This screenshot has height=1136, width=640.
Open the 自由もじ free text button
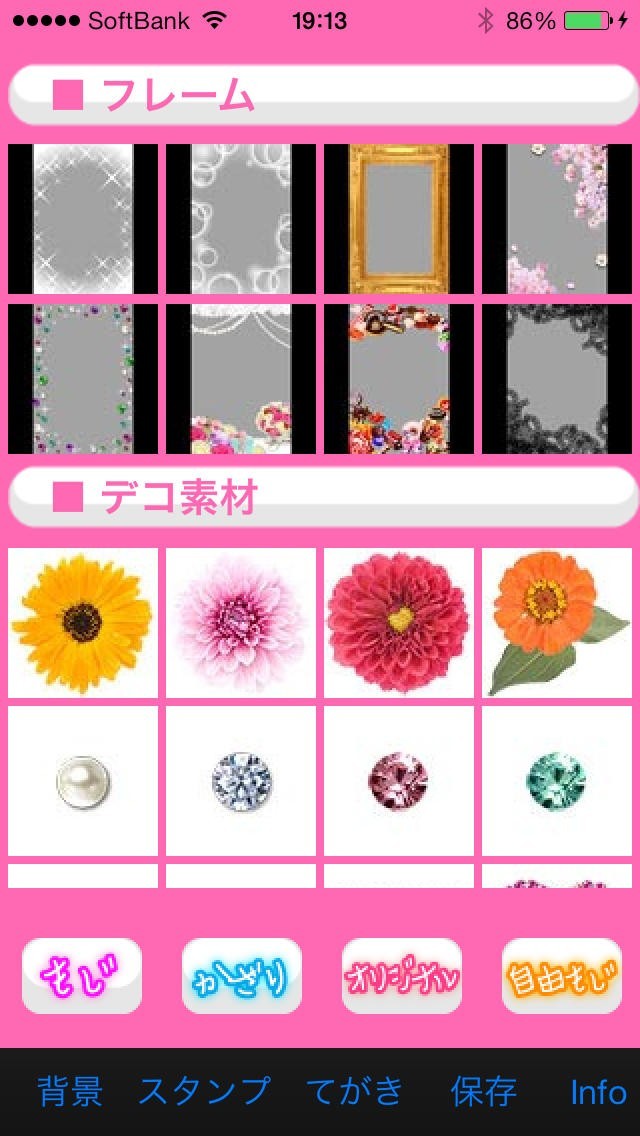562,976
